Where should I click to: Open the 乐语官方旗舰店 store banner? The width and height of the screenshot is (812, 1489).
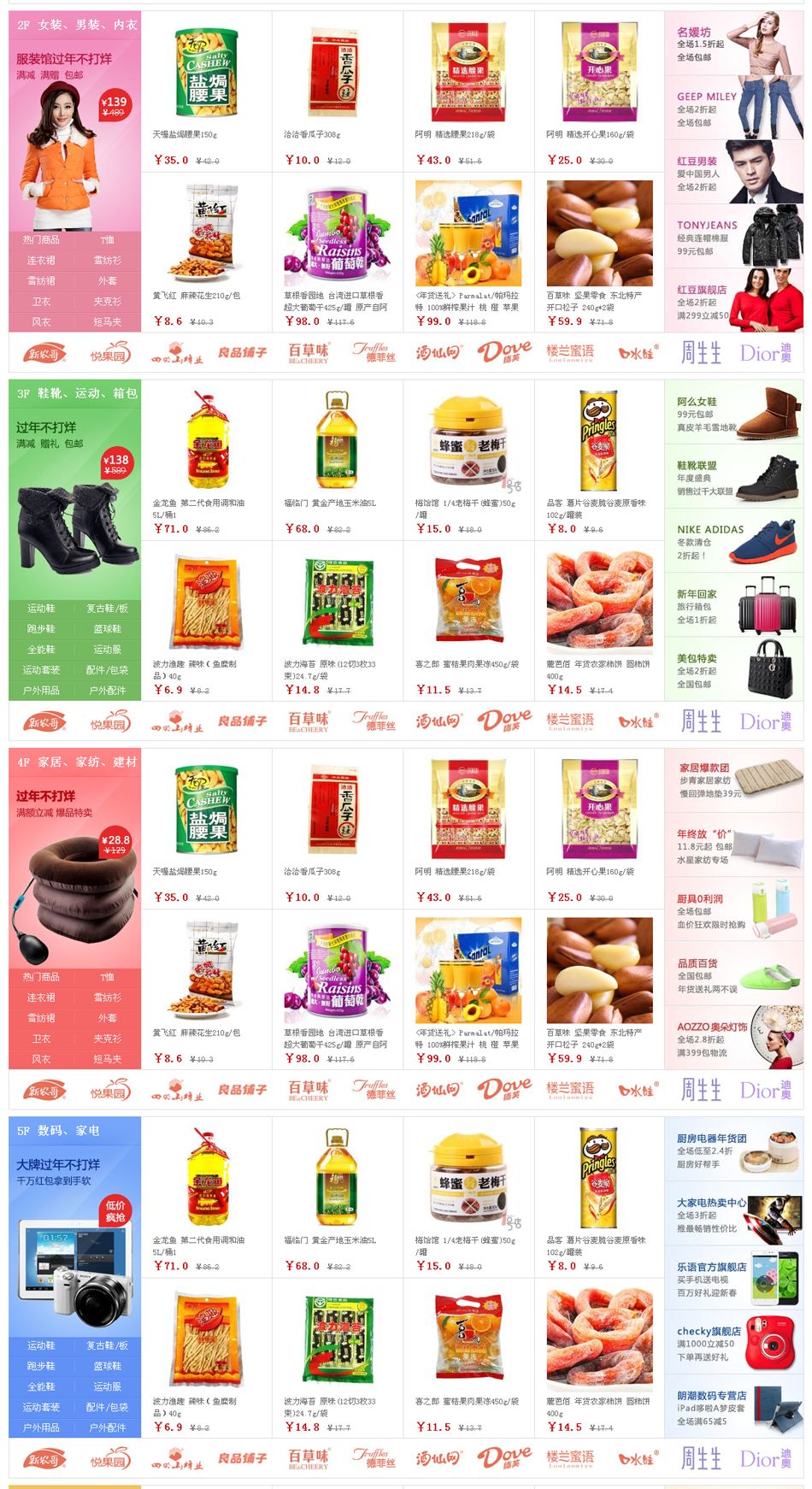pyautogui.click(x=733, y=1279)
